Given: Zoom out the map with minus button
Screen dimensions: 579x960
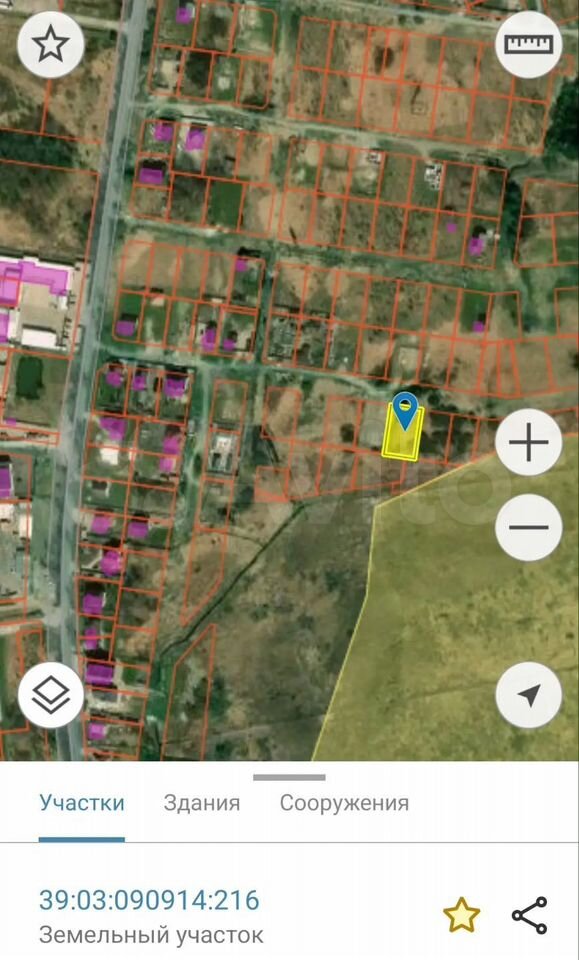Looking at the screenshot, I should pyautogui.click(x=528, y=527).
